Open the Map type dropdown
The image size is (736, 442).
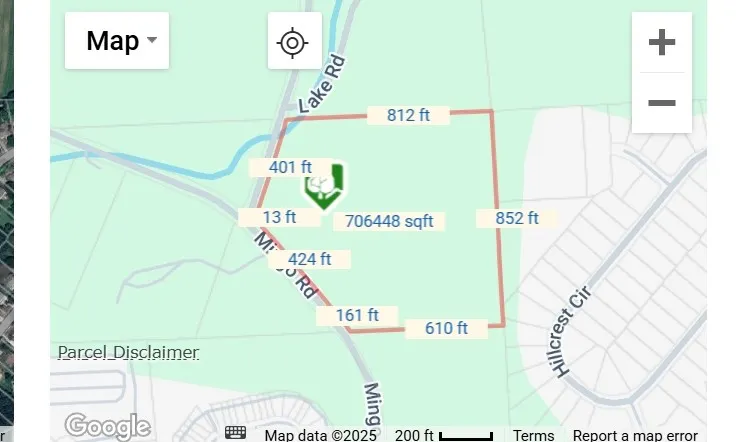[117, 41]
